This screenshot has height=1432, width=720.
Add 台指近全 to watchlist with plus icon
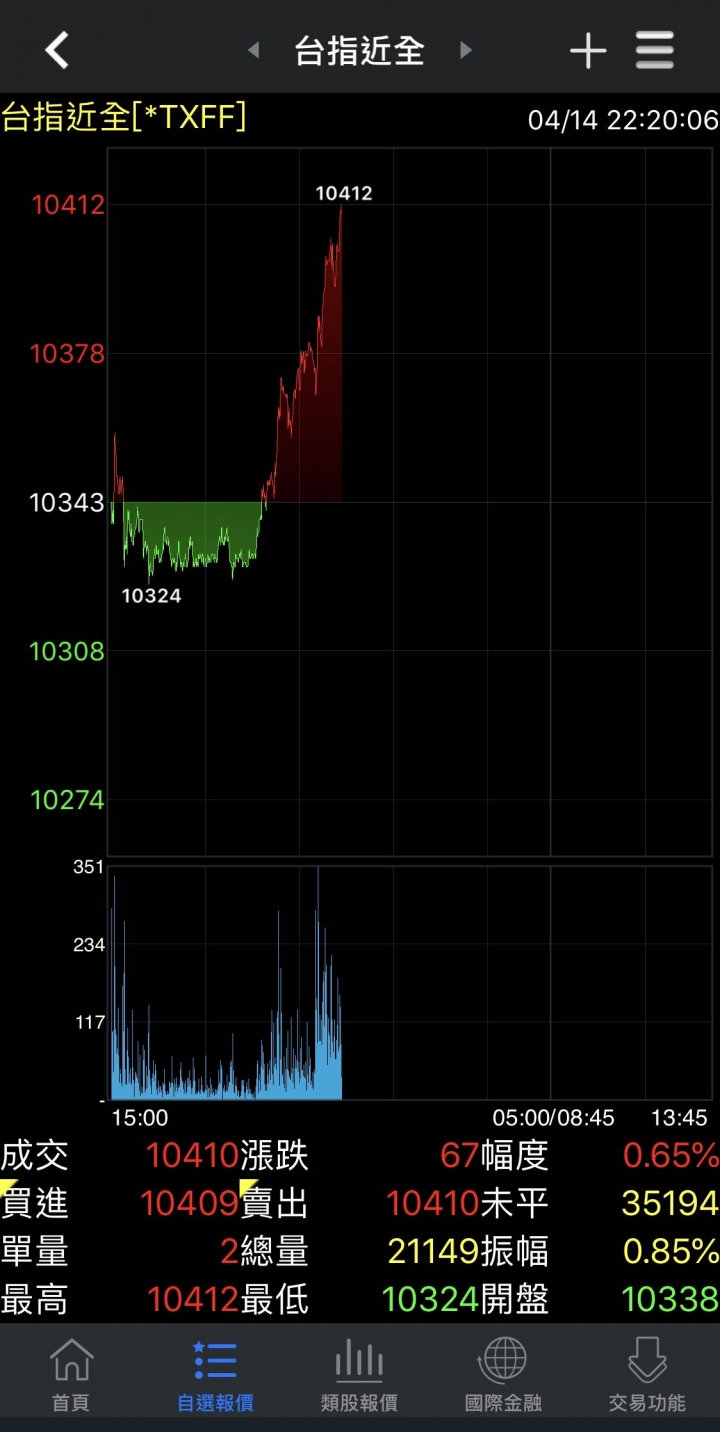588,50
